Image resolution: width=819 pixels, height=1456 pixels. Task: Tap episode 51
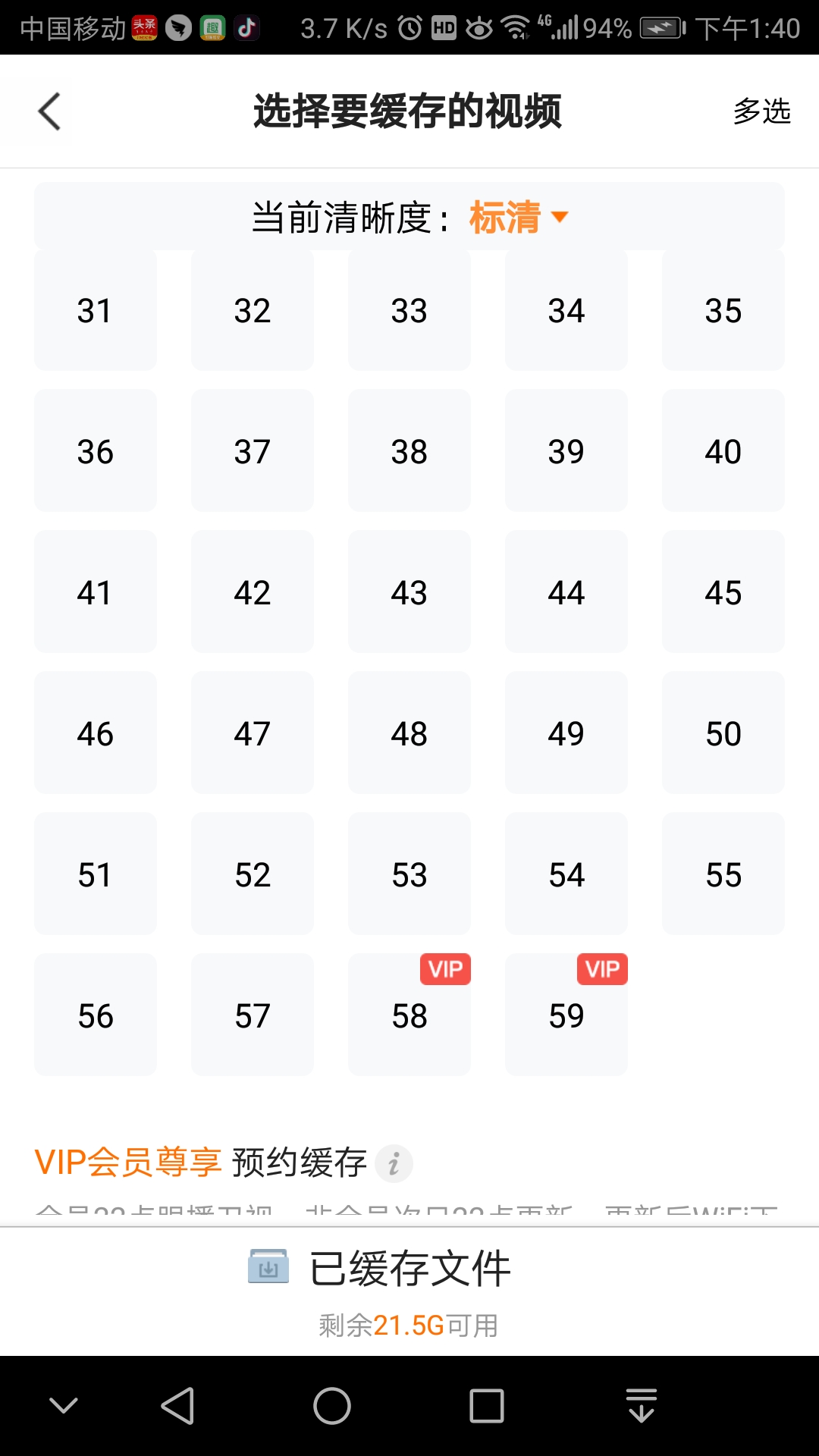[96, 874]
